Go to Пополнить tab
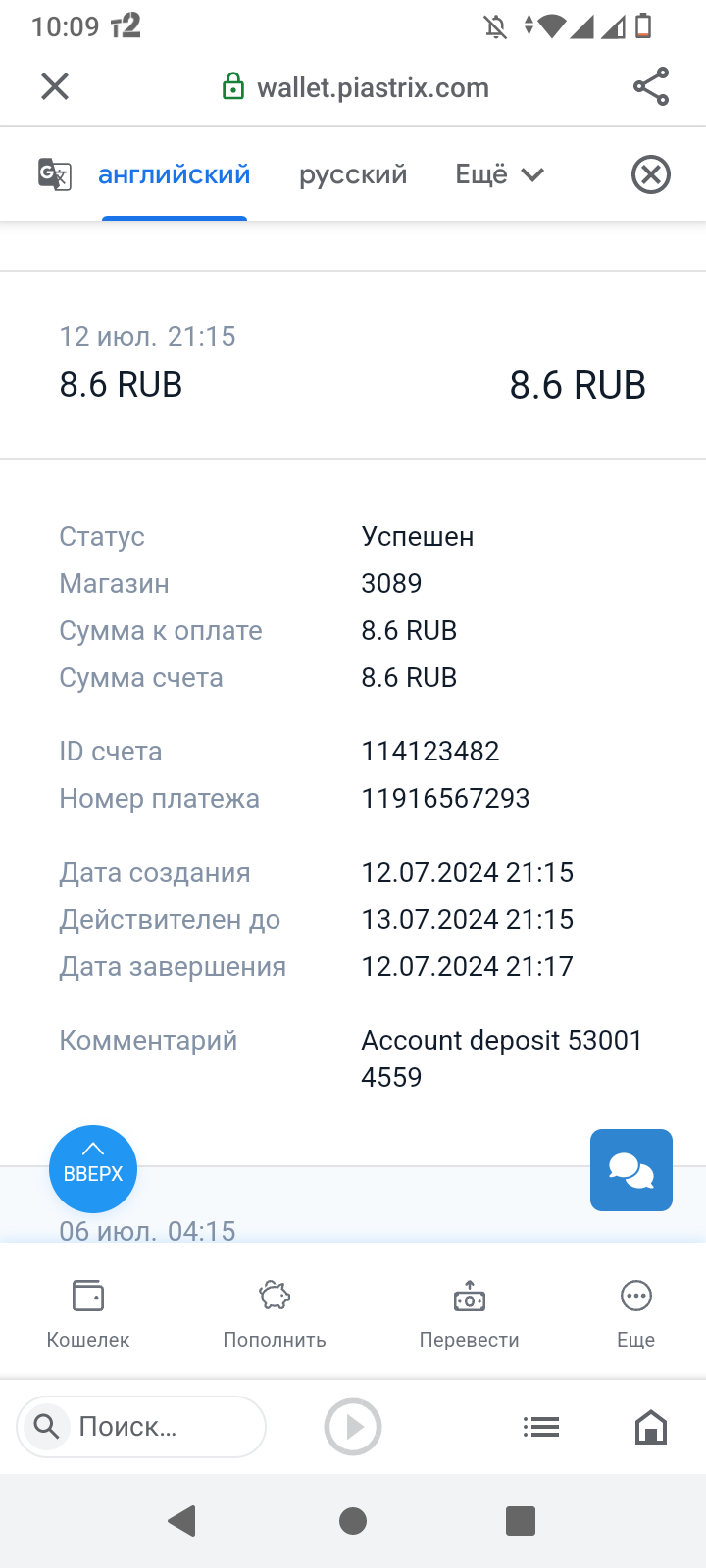The image size is (706, 1568). tap(275, 1313)
